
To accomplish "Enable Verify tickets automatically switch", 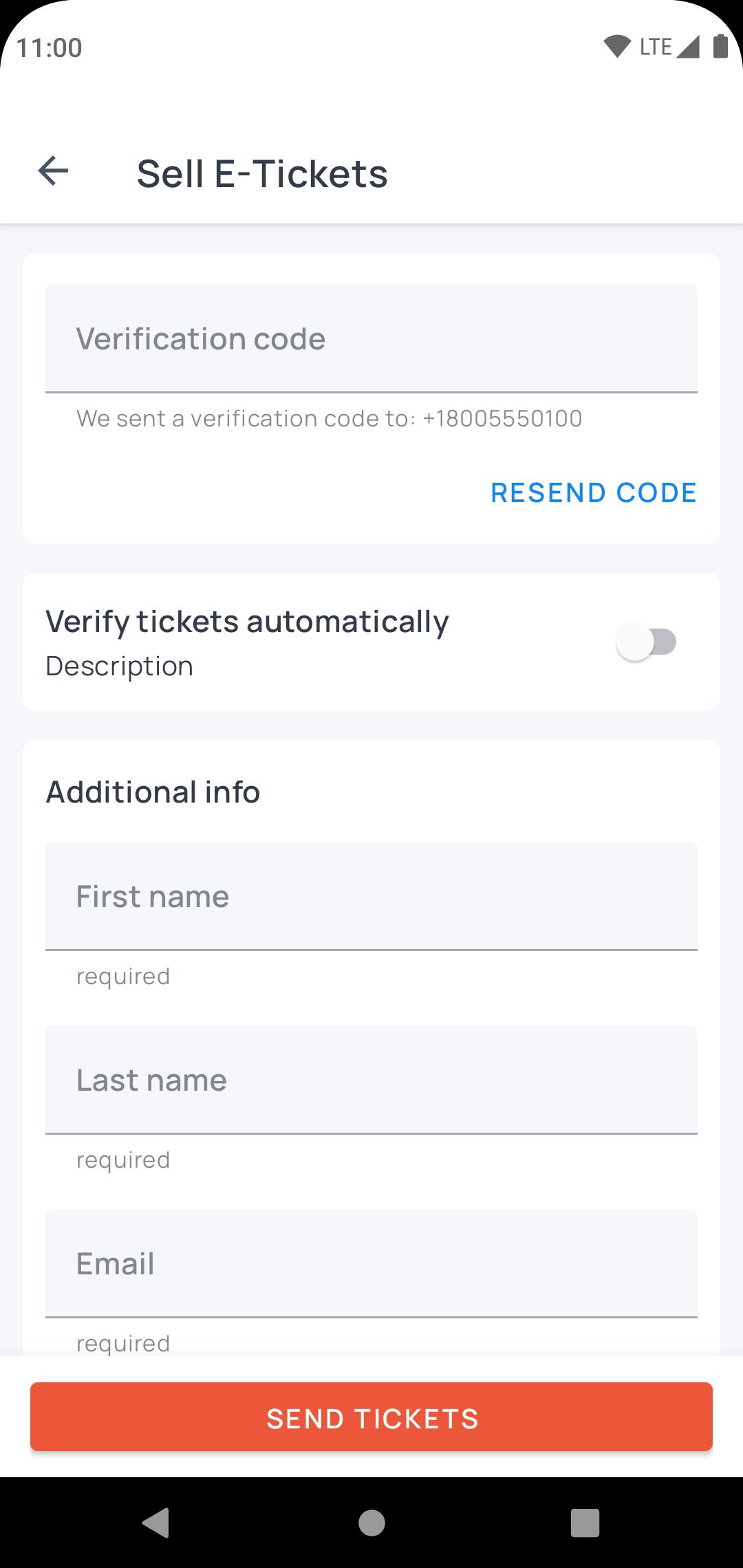I will [647, 642].
